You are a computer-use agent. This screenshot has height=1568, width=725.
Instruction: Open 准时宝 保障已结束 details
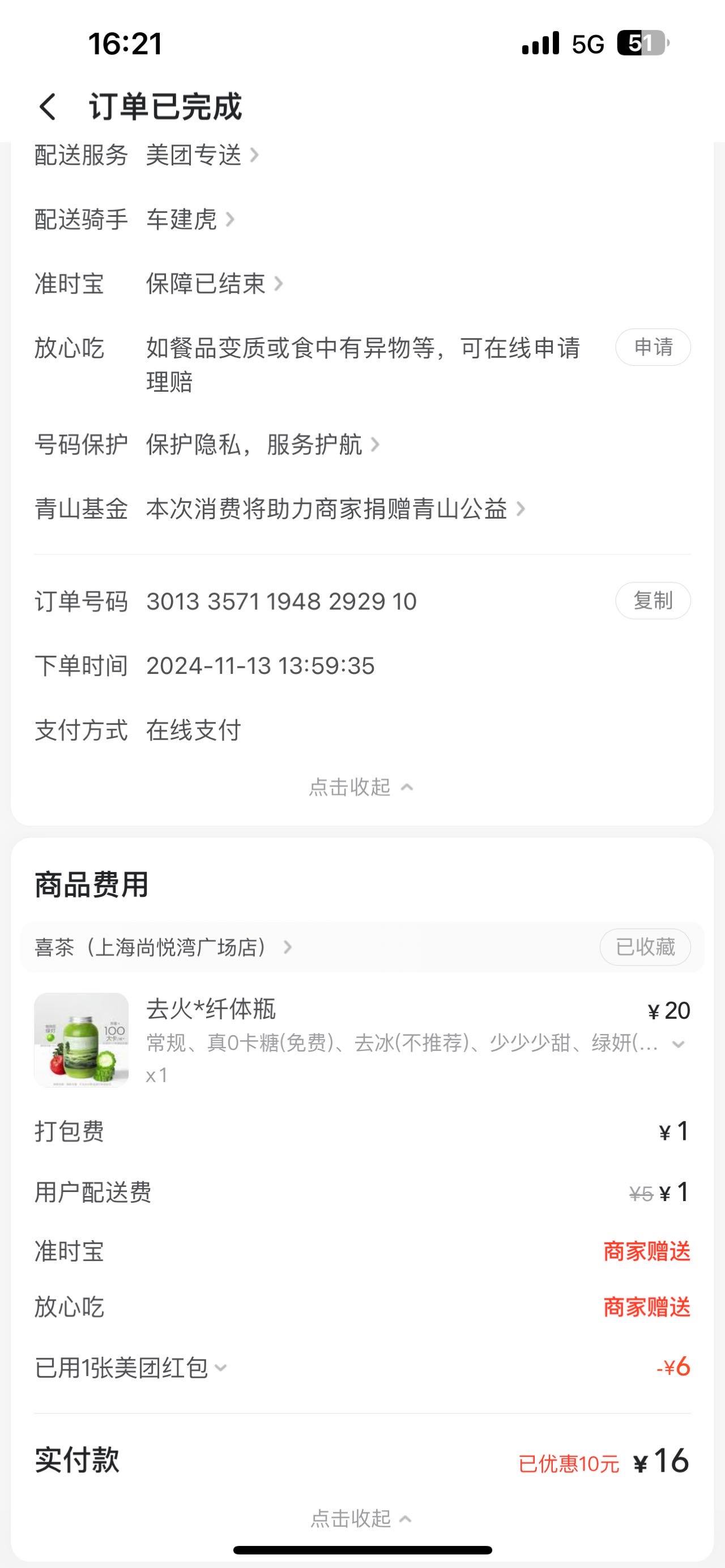214,284
